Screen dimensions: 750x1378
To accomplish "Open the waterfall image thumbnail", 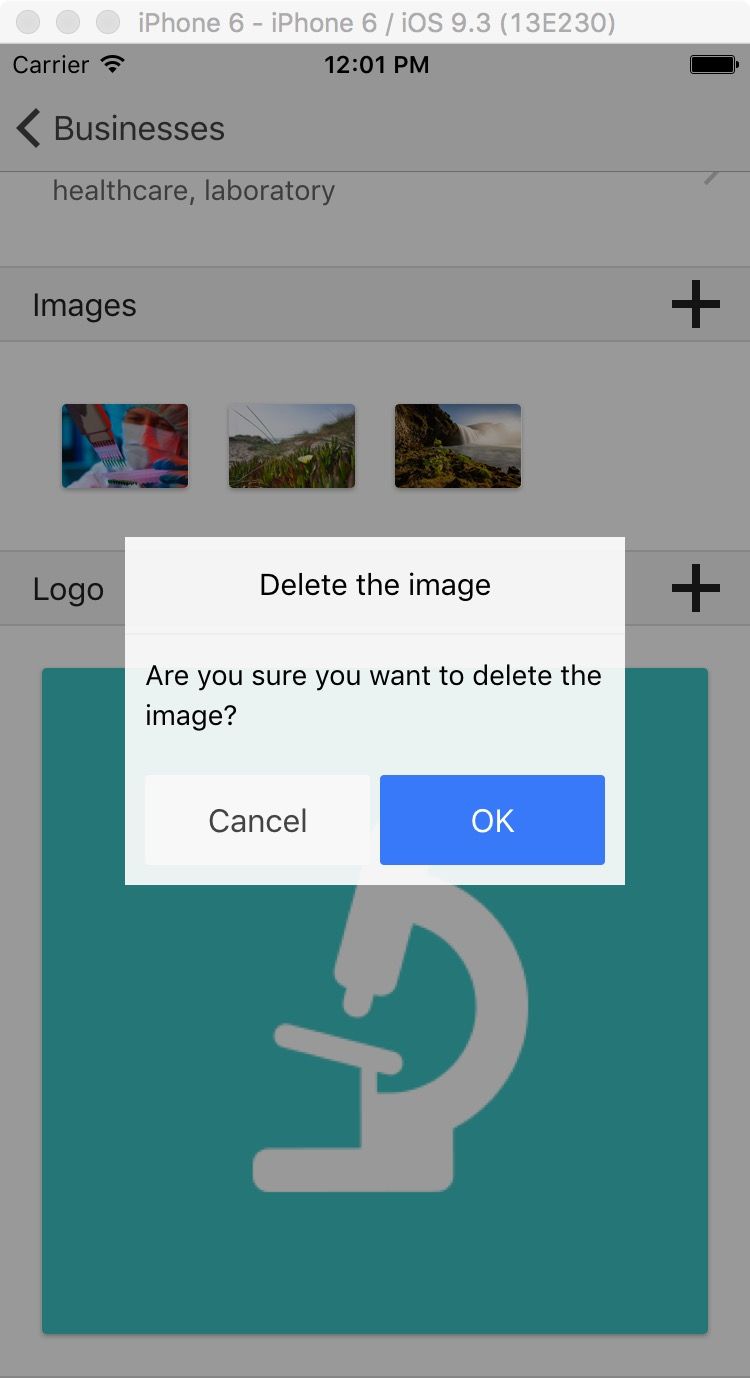I will 458,446.
